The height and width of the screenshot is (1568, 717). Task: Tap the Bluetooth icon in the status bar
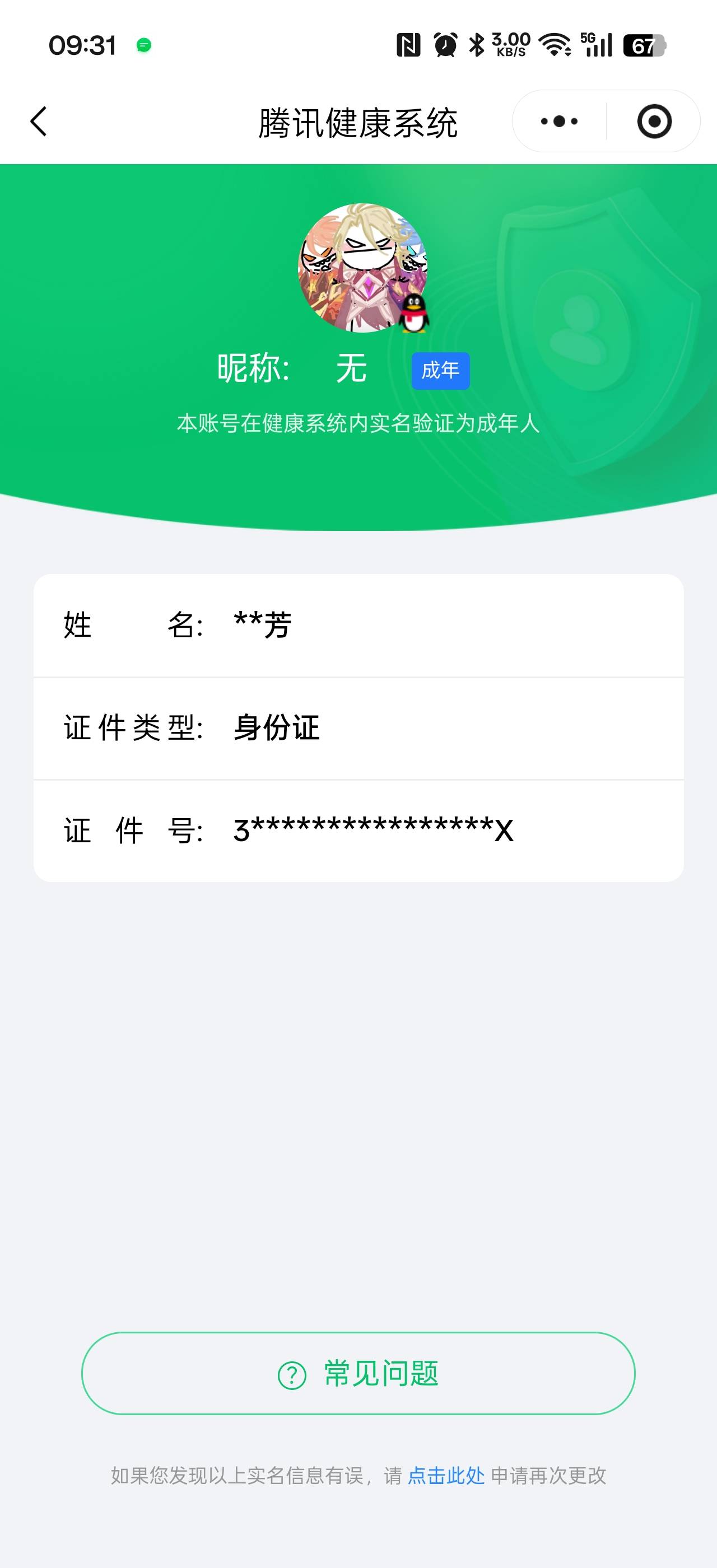tap(476, 44)
